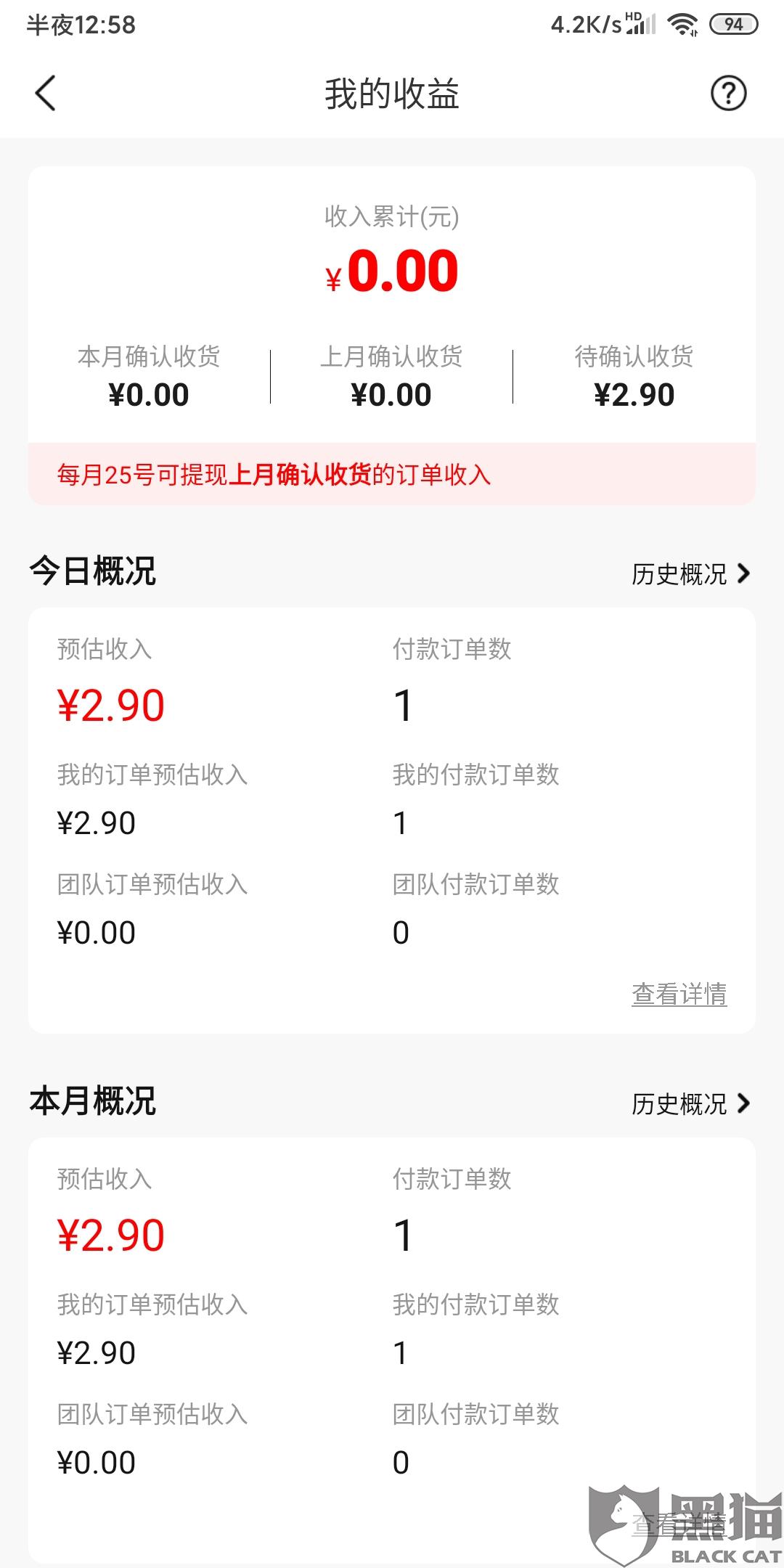
Task: View 查看详情 in the 本月概况 card
Action: point(679,1524)
